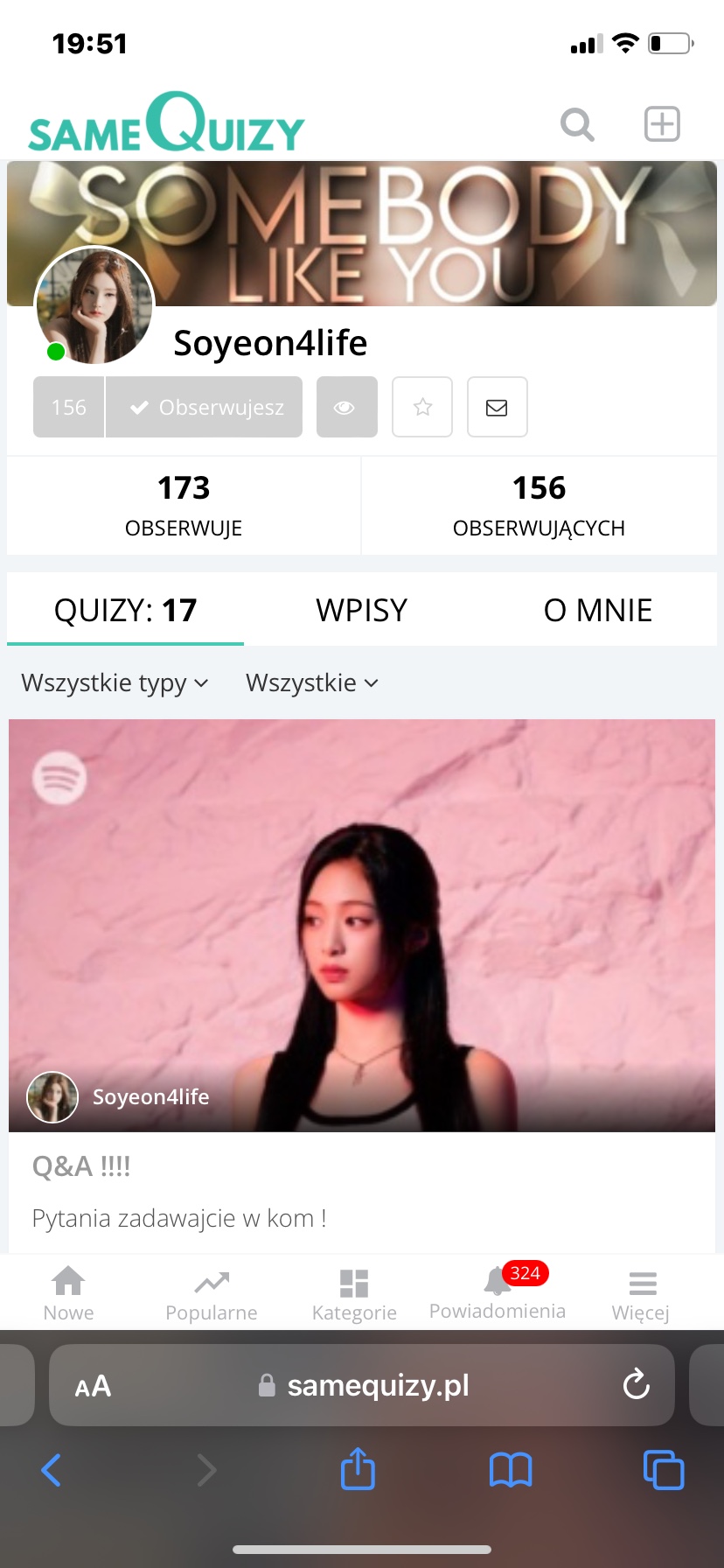Switch to the WPISY tab
Viewport: 724px width, 1568px height.
click(x=361, y=610)
